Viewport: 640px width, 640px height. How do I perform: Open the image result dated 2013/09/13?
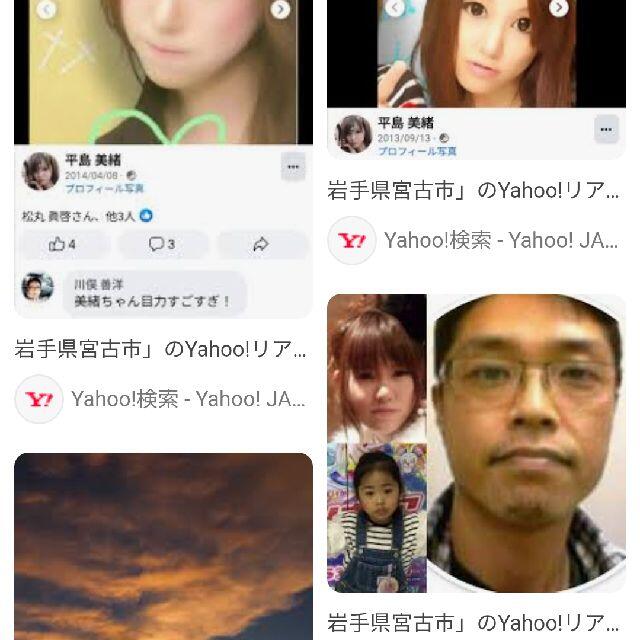476,80
